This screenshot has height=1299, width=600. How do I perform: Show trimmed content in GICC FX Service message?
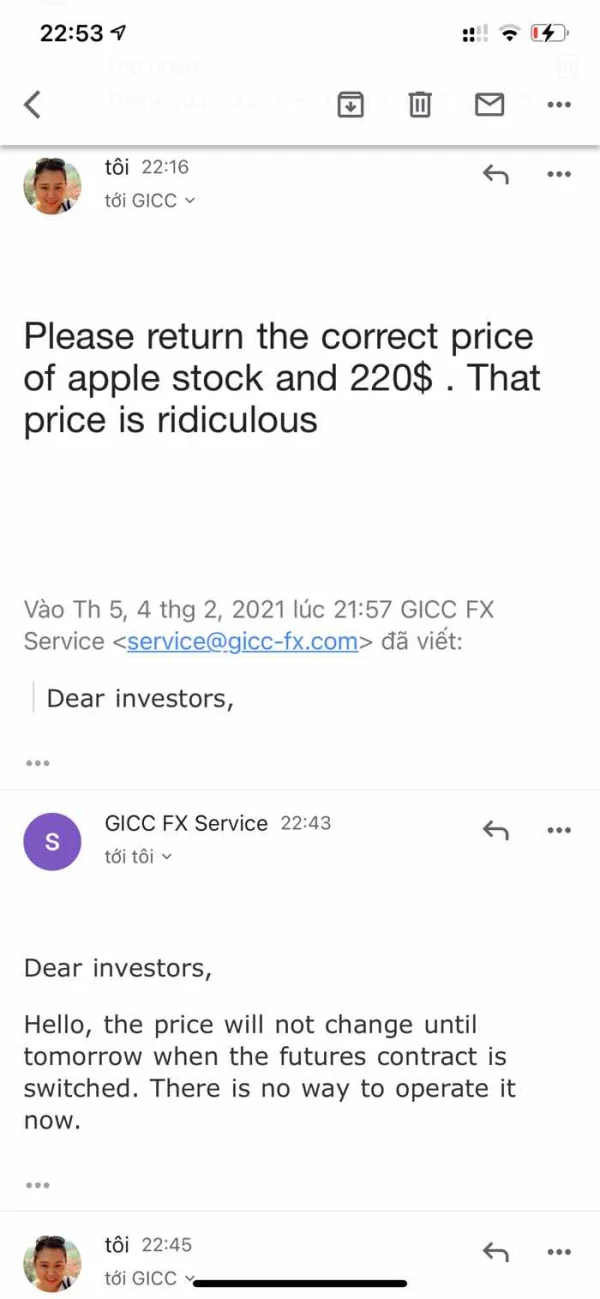click(x=38, y=1185)
